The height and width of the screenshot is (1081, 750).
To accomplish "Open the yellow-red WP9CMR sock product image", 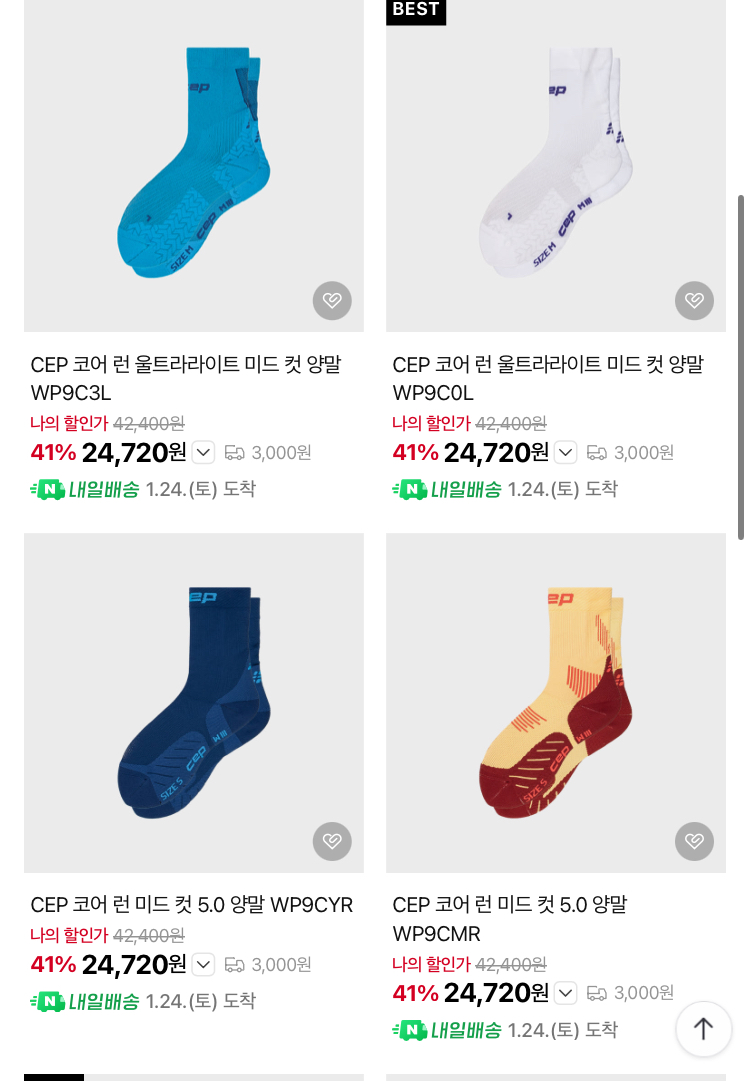I will 556,702.
